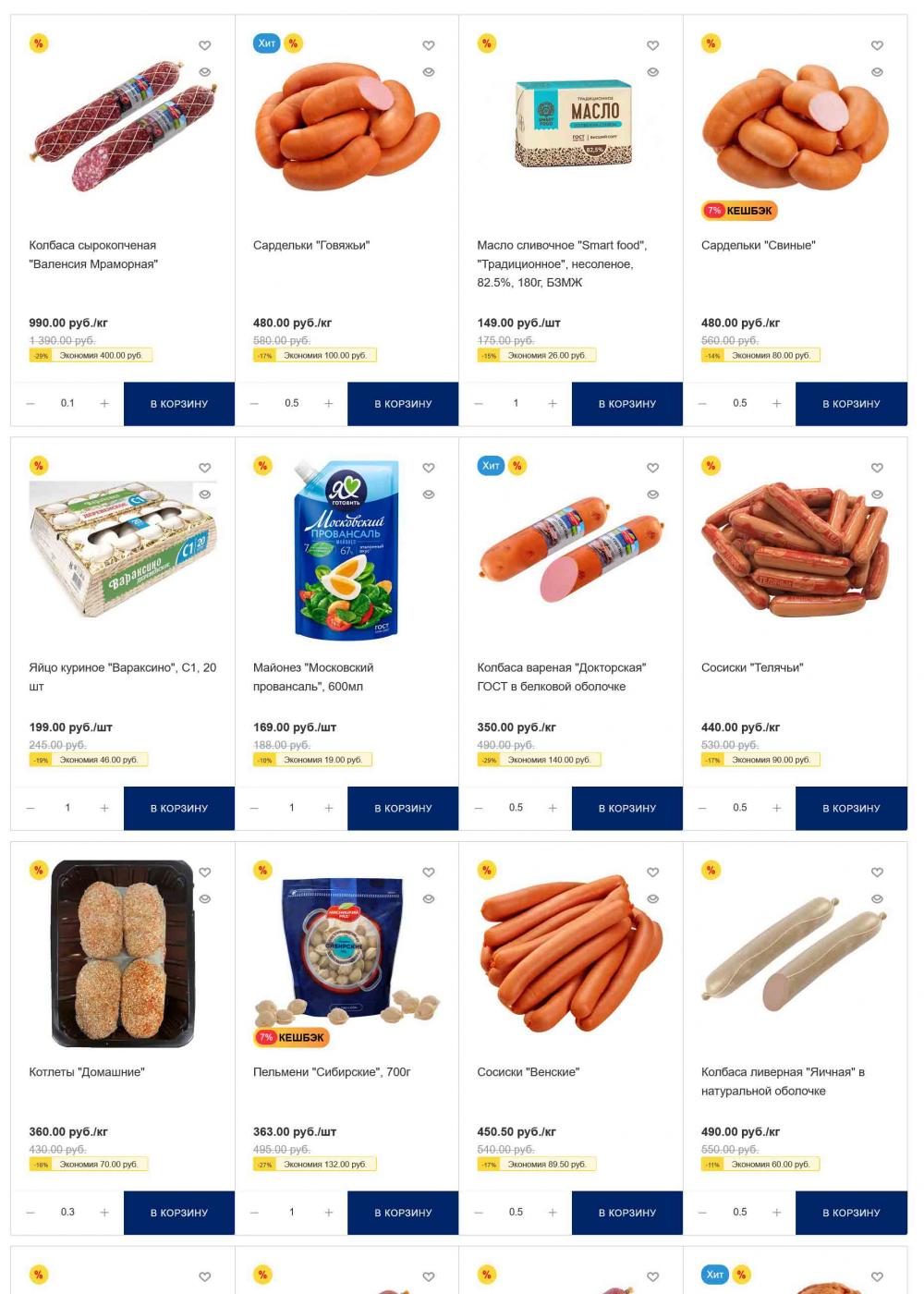Increase quantity of Майонез "Московский провансаль"

click(x=328, y=808)
